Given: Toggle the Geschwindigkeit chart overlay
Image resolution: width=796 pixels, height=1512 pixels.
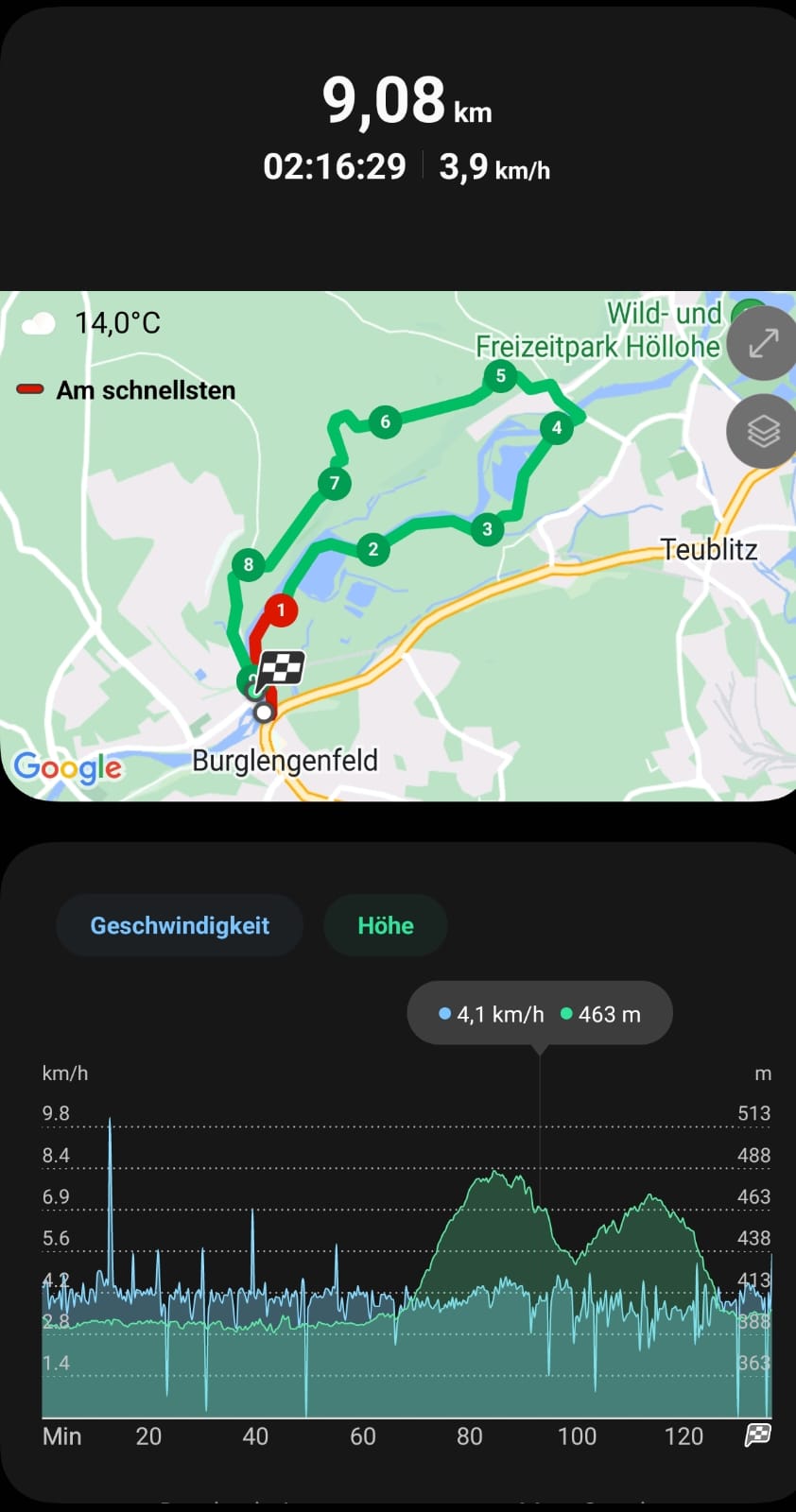Looking at the screenshot, I should click(180, 925).
